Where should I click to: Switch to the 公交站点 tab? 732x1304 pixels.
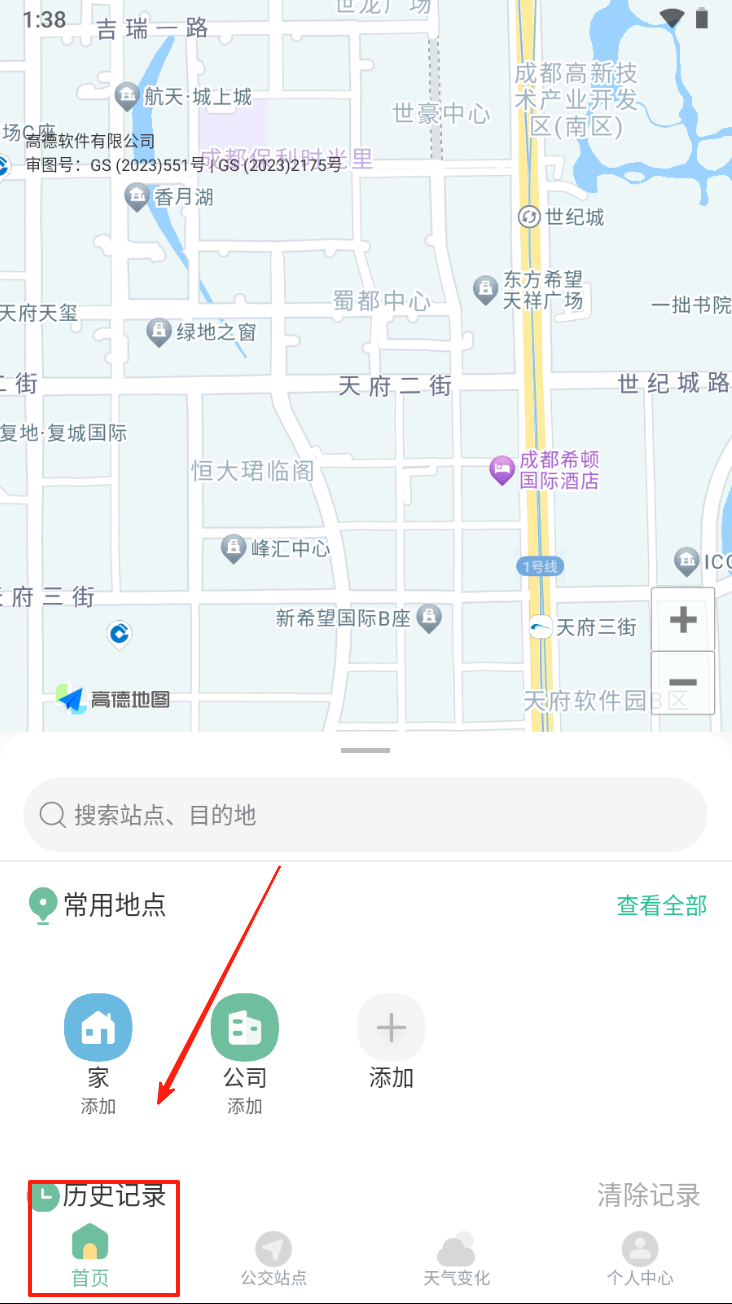point(273,1258)
